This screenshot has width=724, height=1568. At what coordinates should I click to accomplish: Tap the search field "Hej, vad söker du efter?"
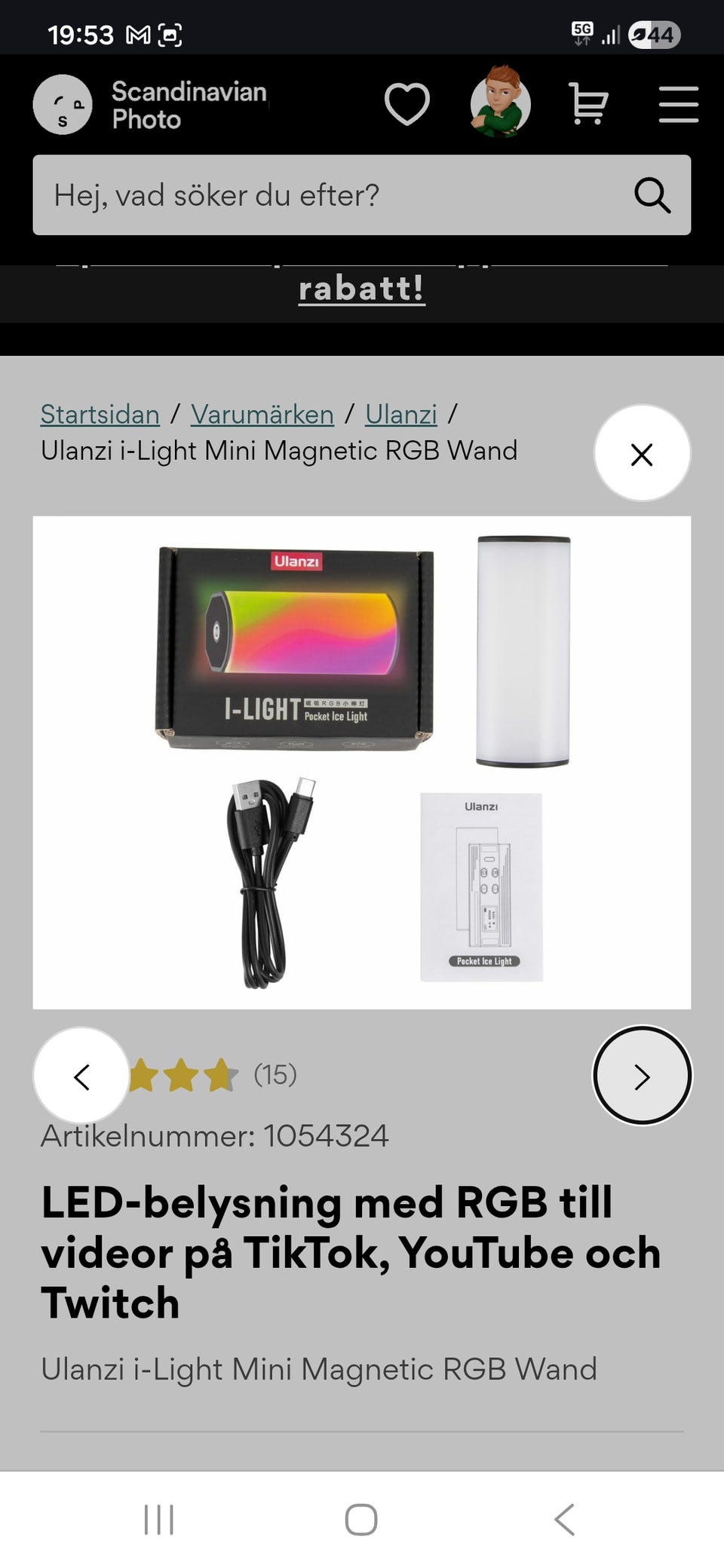(x=332, y=195)
